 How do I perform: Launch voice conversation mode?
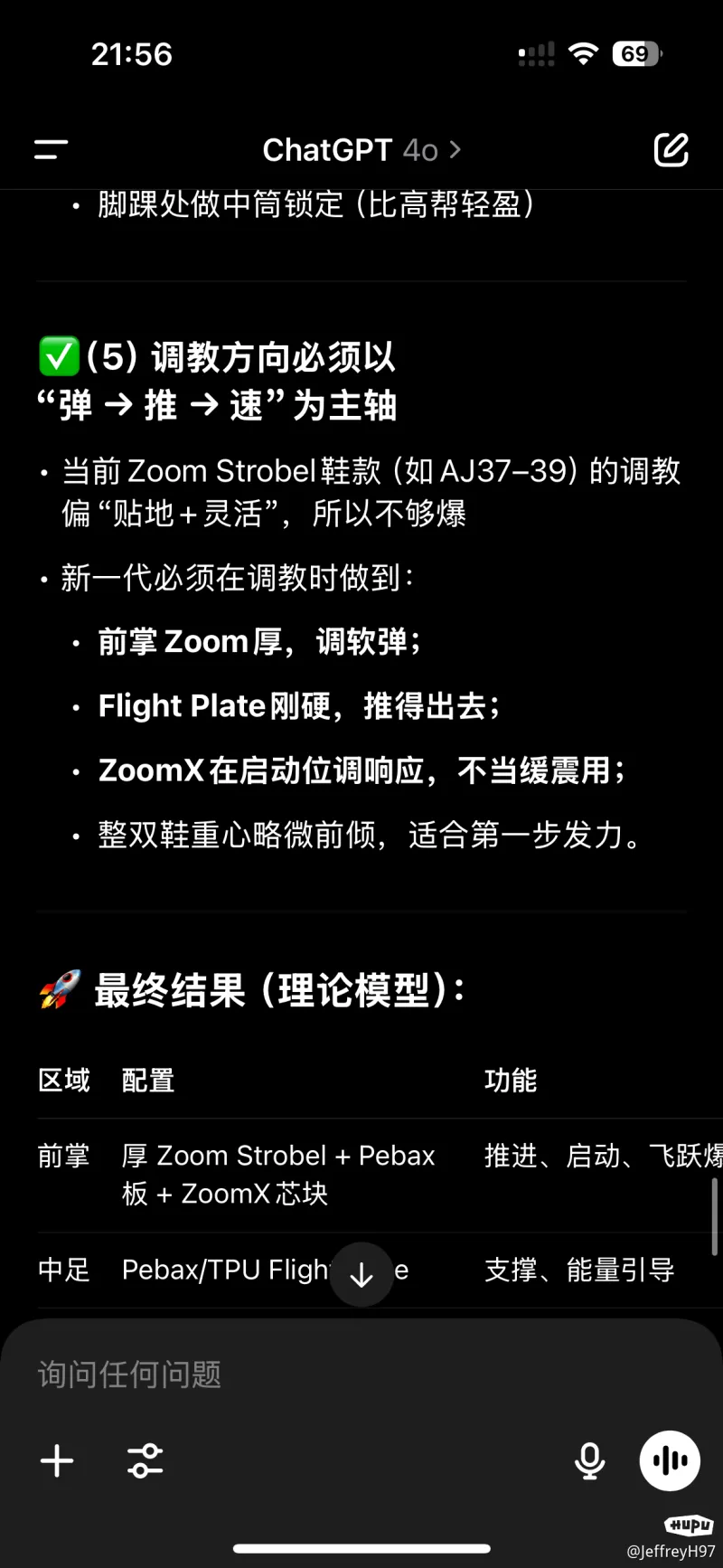[x=670, y=1460]
